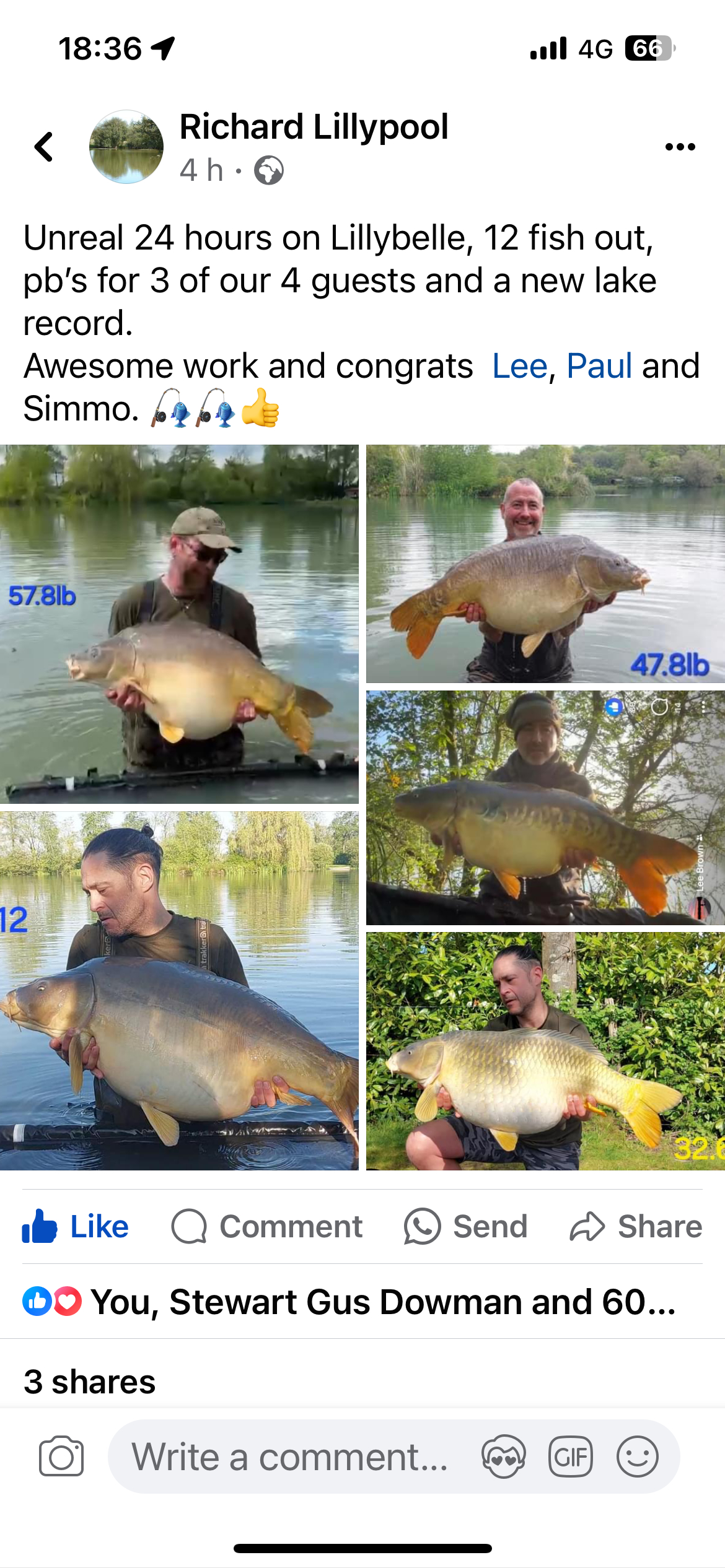725x1568 pixels.
Task: Open Richard Lillypool's profile picture
Action: (126, 147)
